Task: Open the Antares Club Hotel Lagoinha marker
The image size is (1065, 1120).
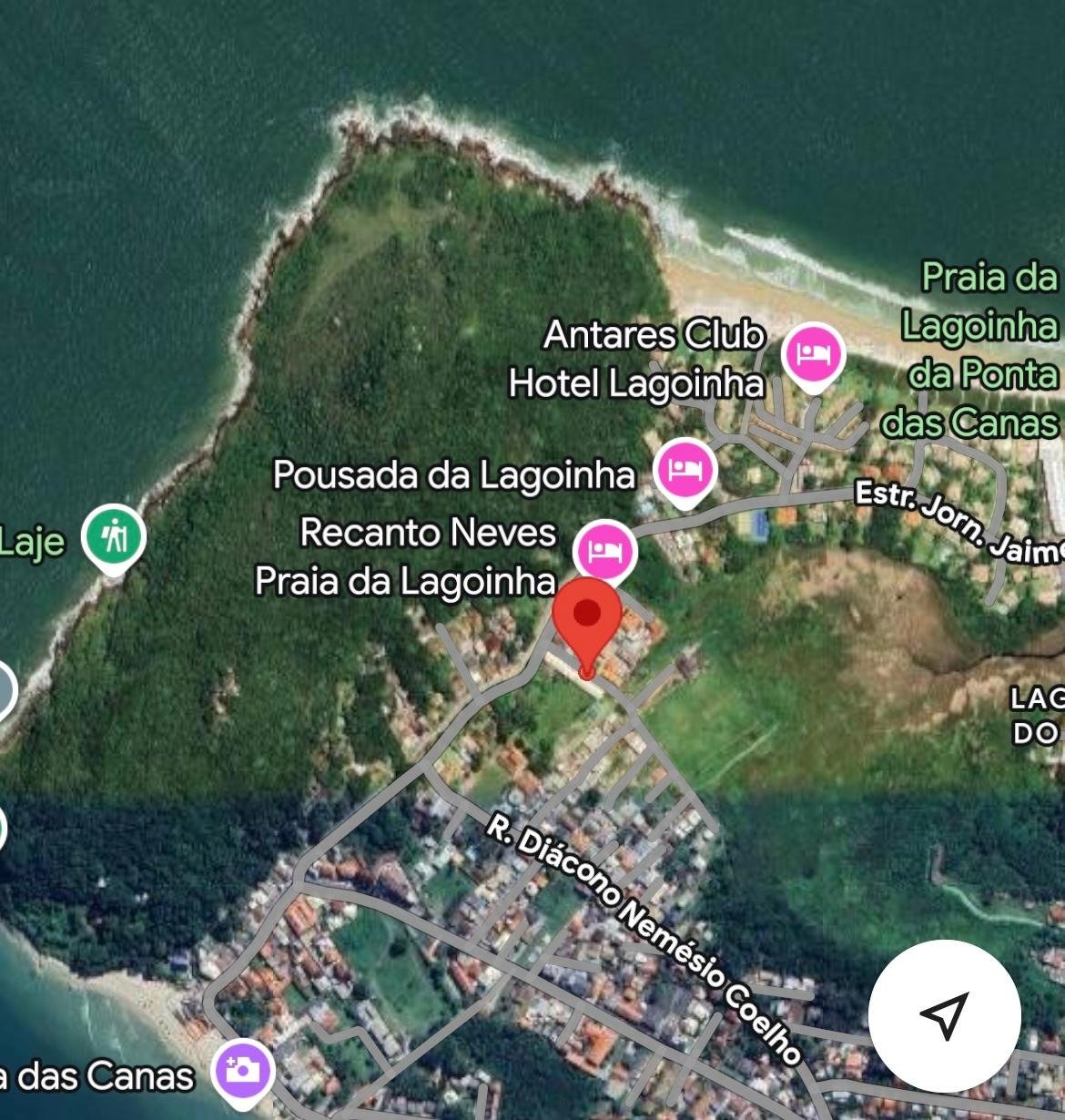Action: click(813, 355)
